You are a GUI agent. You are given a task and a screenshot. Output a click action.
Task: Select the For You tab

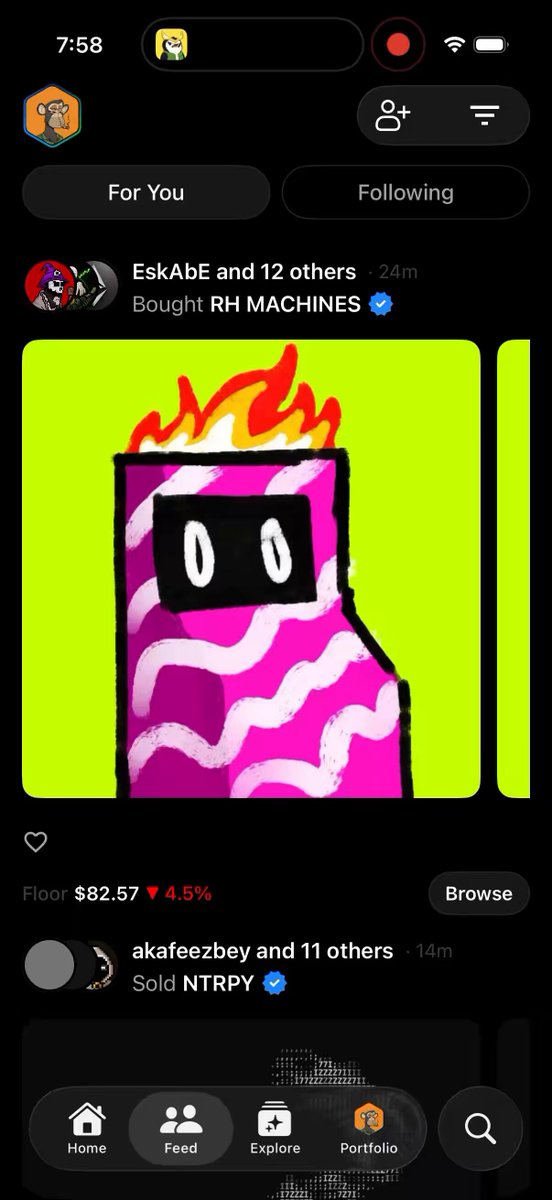[x=146, y=192]
